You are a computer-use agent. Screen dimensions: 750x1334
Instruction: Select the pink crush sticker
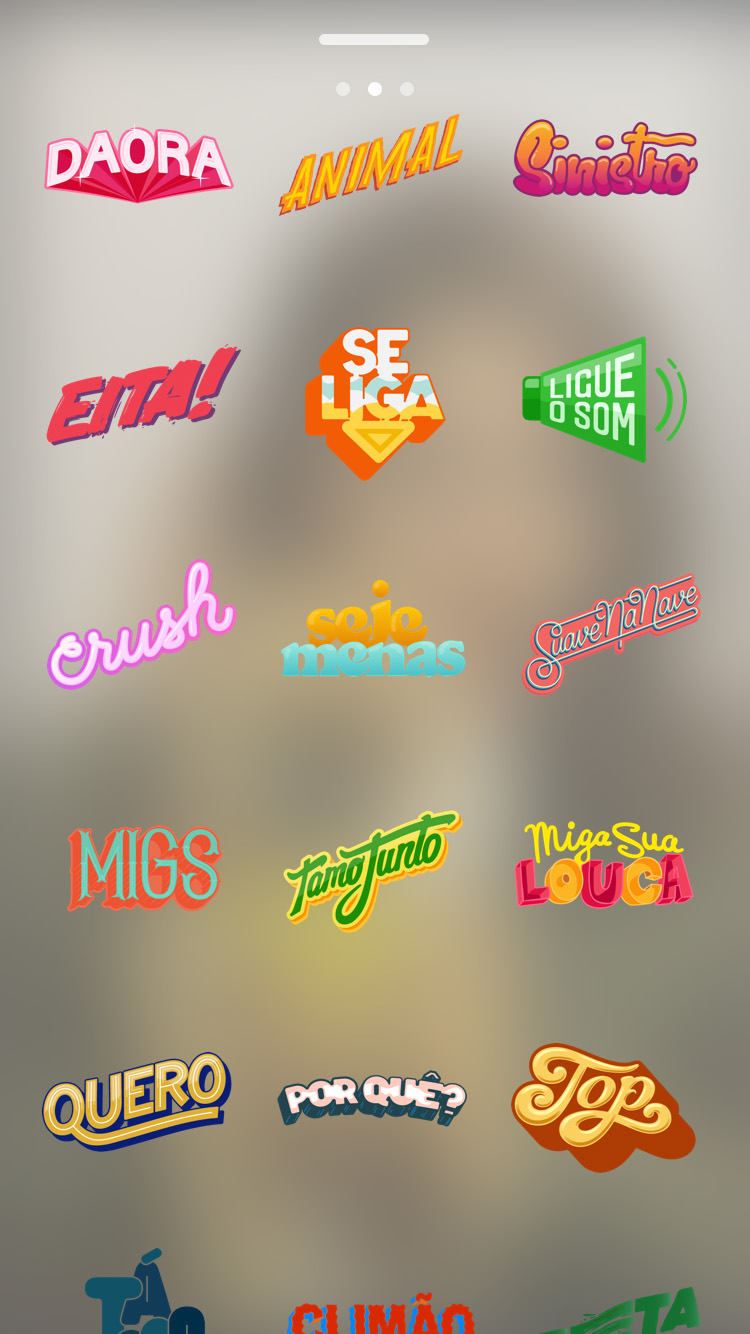pos(140,625)
